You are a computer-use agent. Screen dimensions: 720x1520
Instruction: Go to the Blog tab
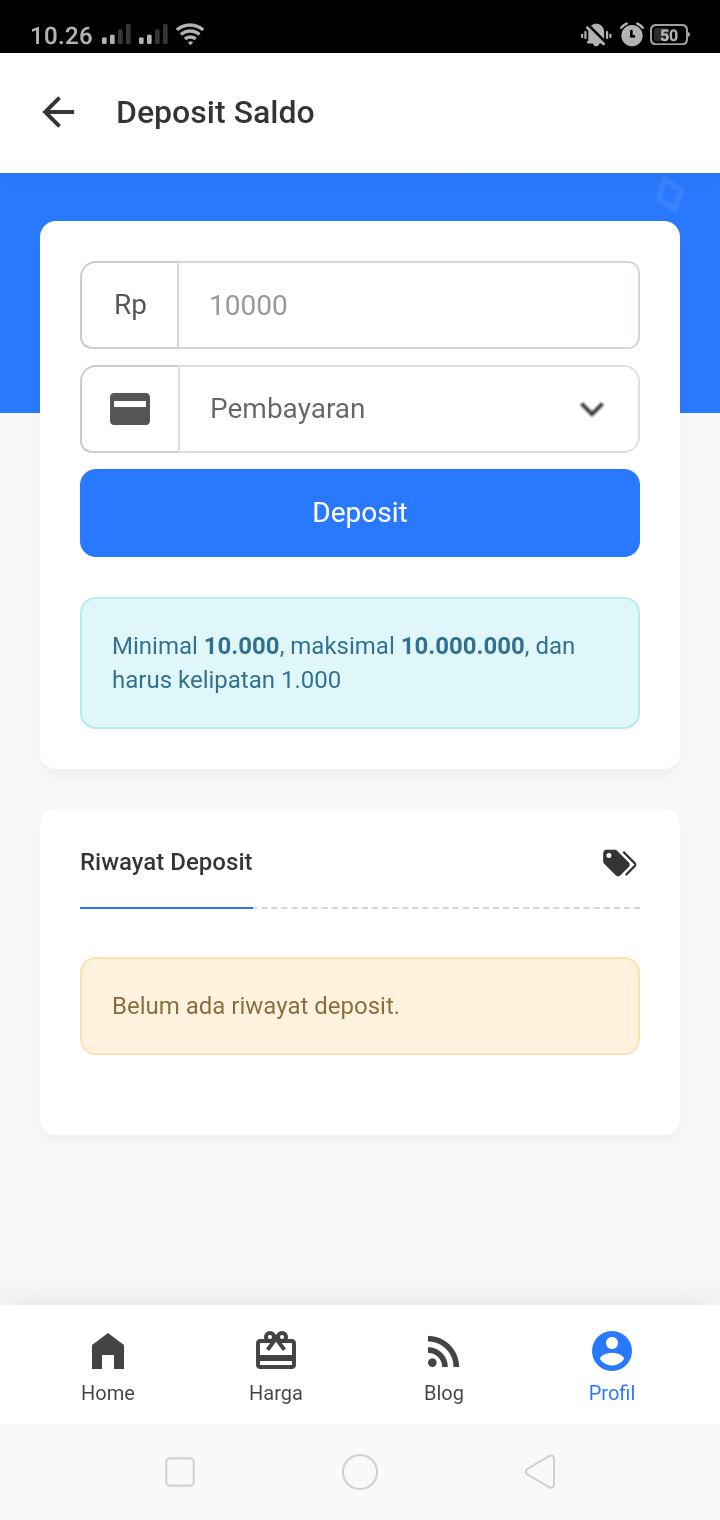(x=443, y=1366)
